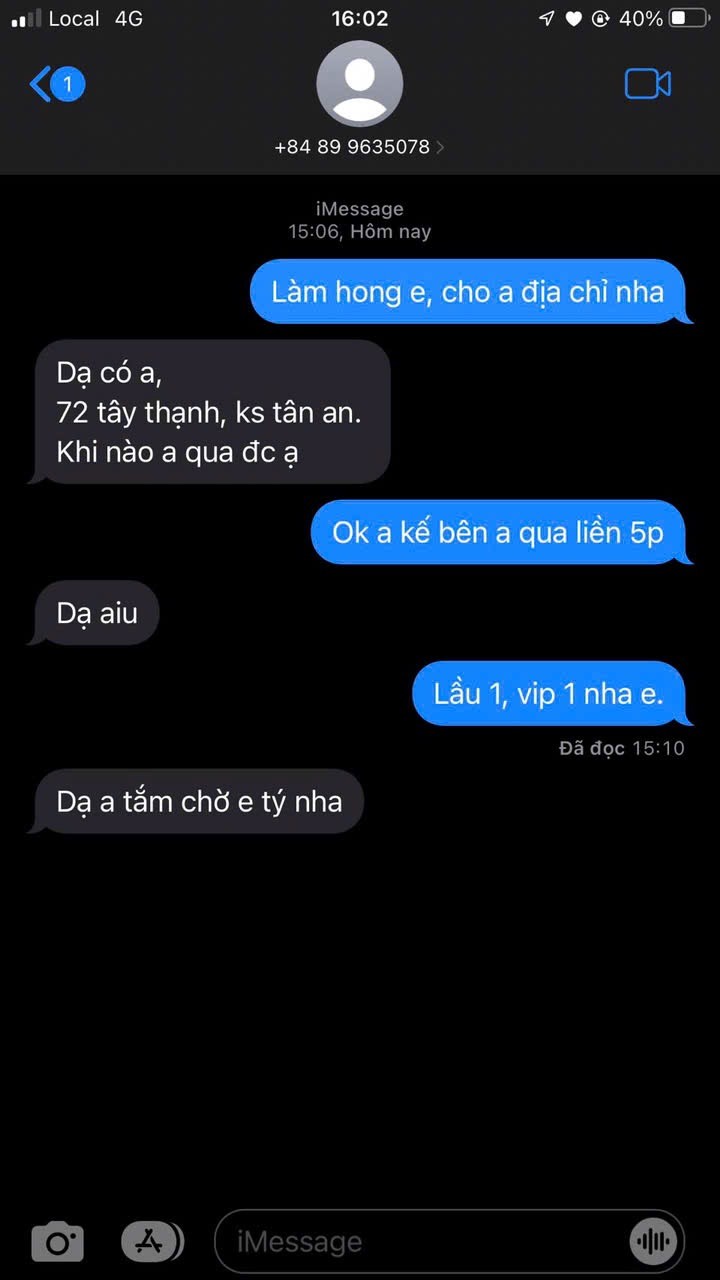Start a FaceTime video call
The height and width of the screenshot is (1280, 720).
[647, 84]
